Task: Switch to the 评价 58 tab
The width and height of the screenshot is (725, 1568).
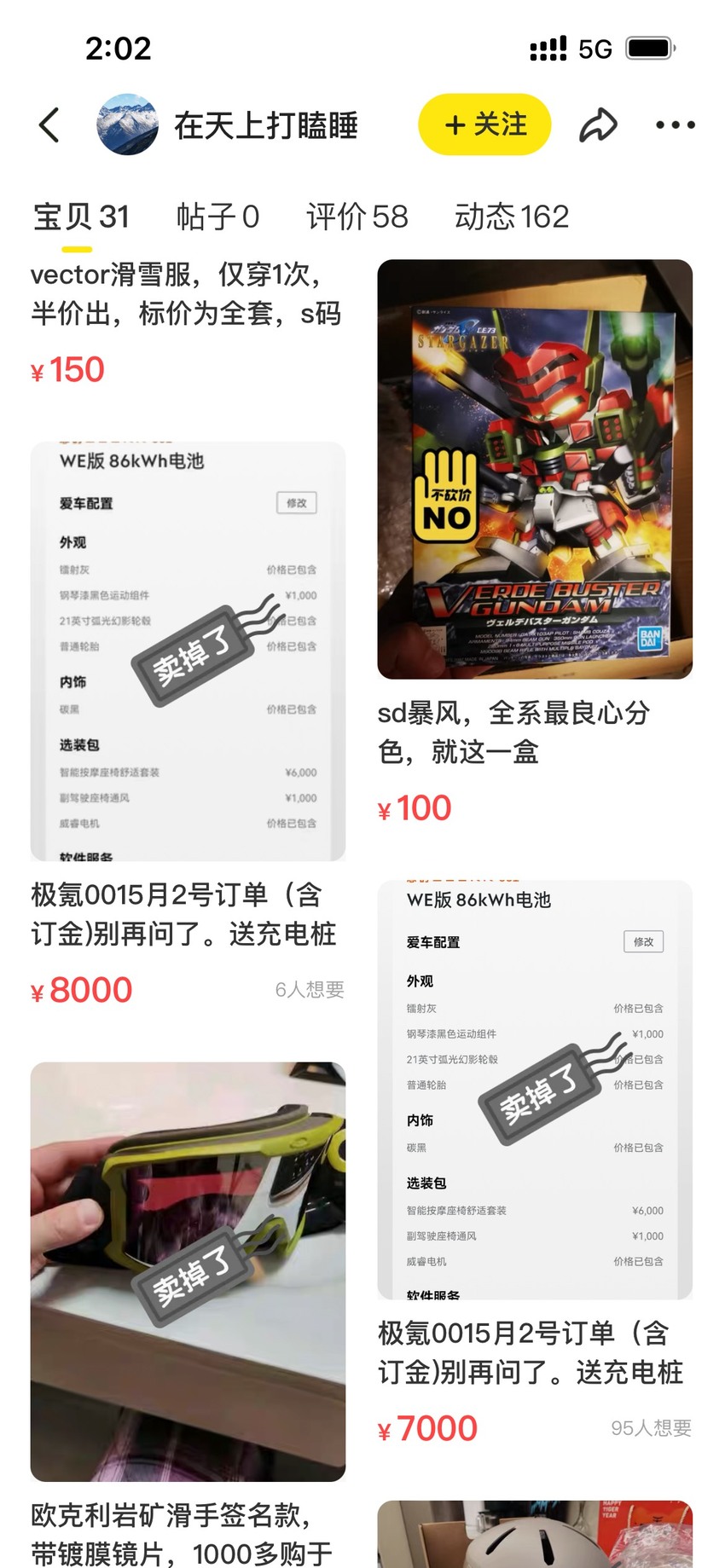Action: click(x=357, y=217)
